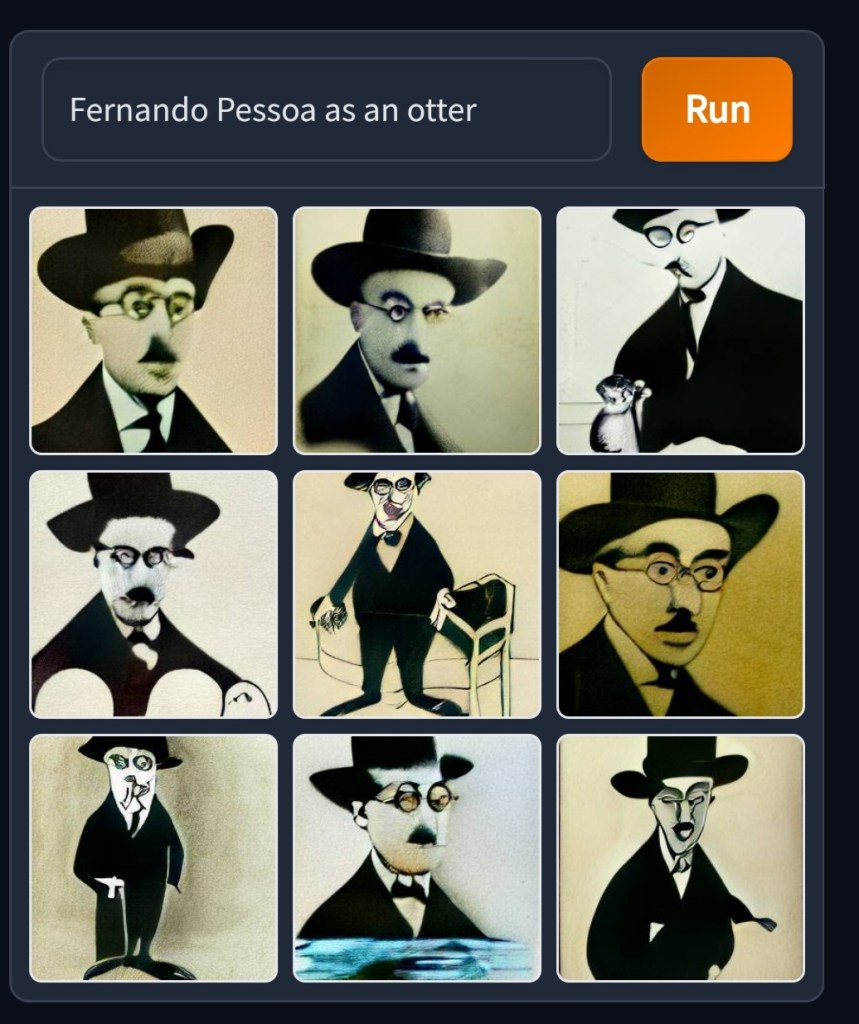Hit the orange Run button
The width and height of the screenshot is (859, 1024).
click(717, 109)
